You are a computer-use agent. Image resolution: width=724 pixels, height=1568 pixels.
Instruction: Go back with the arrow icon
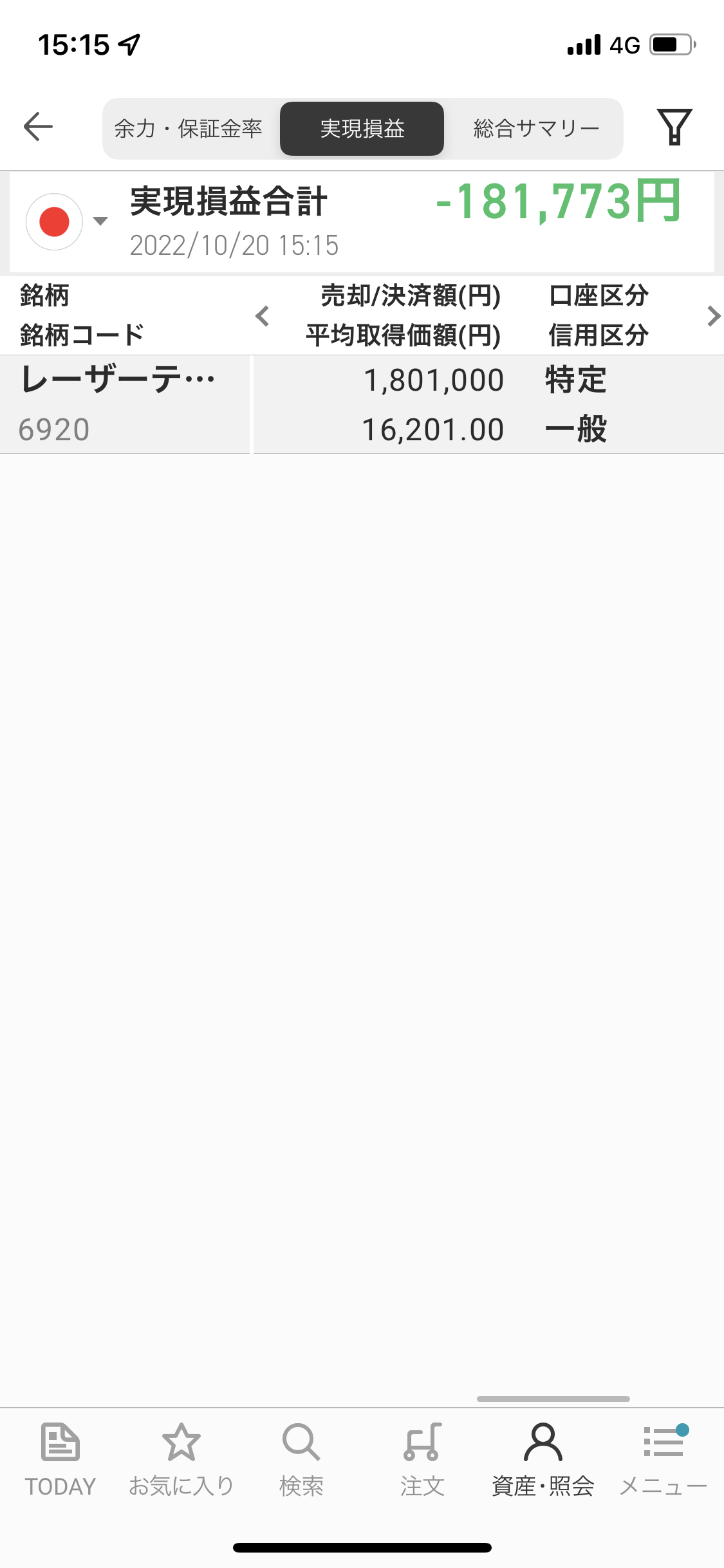pos(38,127)
